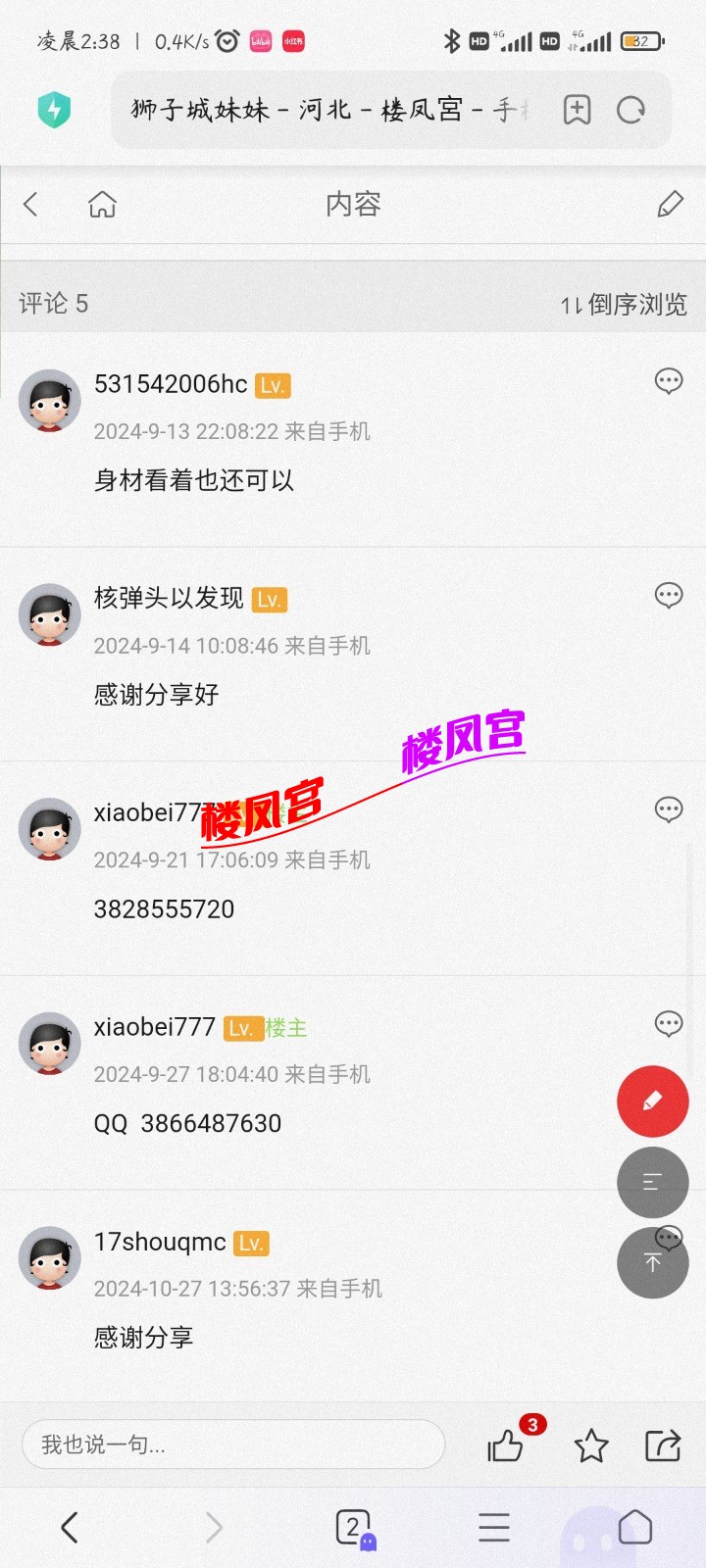Open comment options for 核弹头以发现

(x=669, y=595)
